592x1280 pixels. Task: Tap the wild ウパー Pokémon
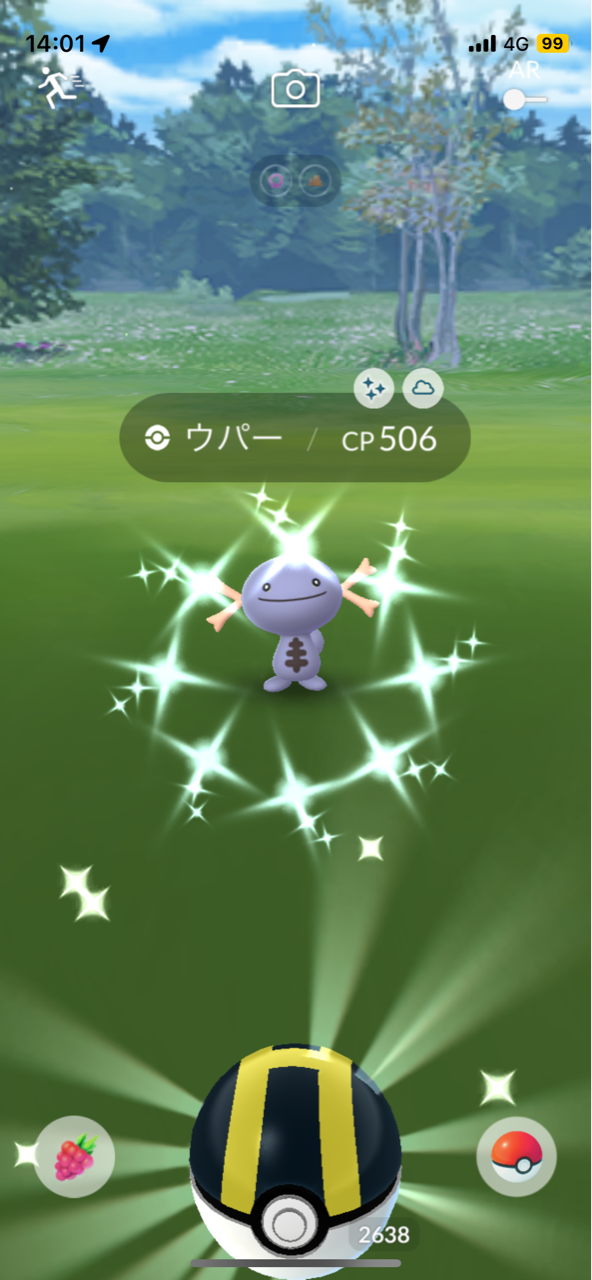pos(292,620)
